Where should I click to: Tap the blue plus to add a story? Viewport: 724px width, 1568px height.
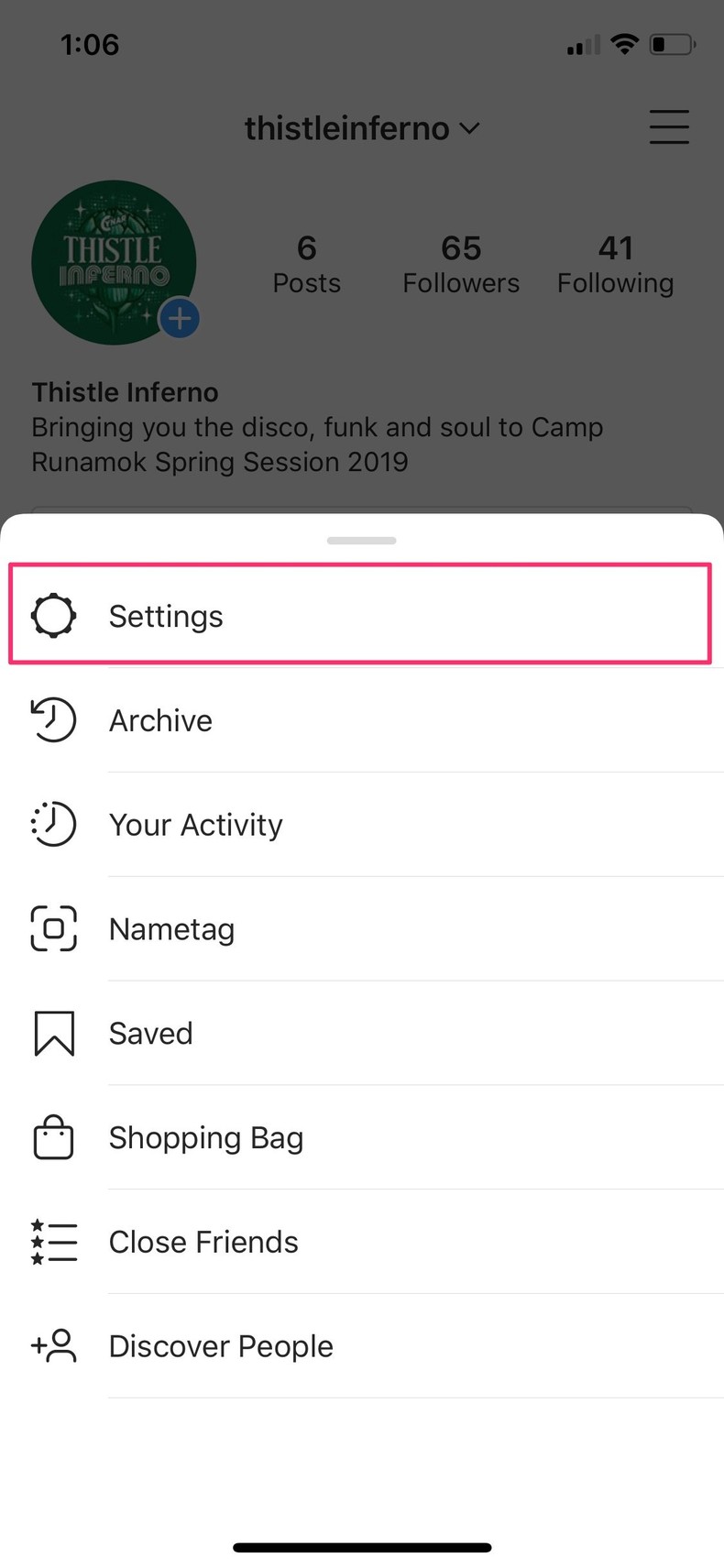tap(180, 318)
